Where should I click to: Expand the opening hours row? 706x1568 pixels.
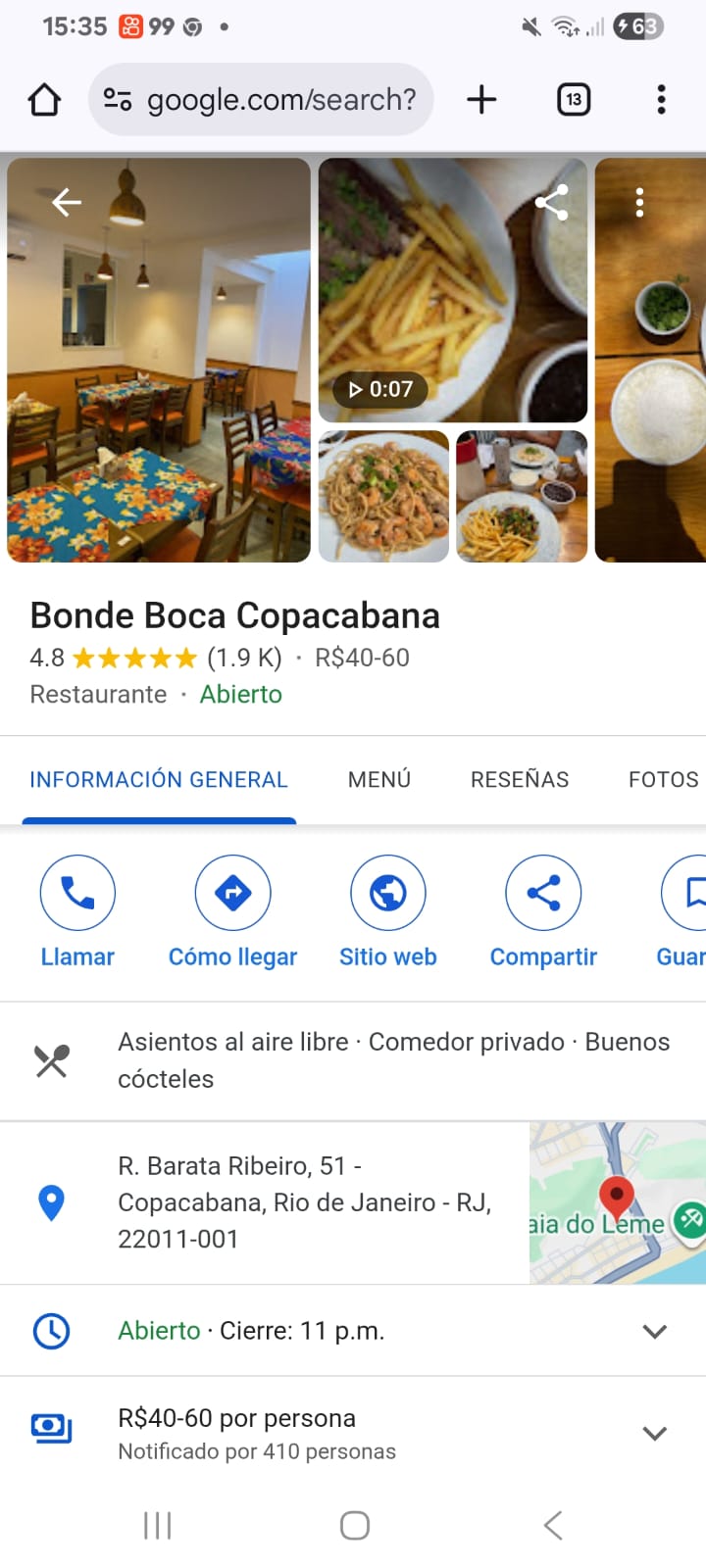pyautogui.click(x=654, y=1331)
